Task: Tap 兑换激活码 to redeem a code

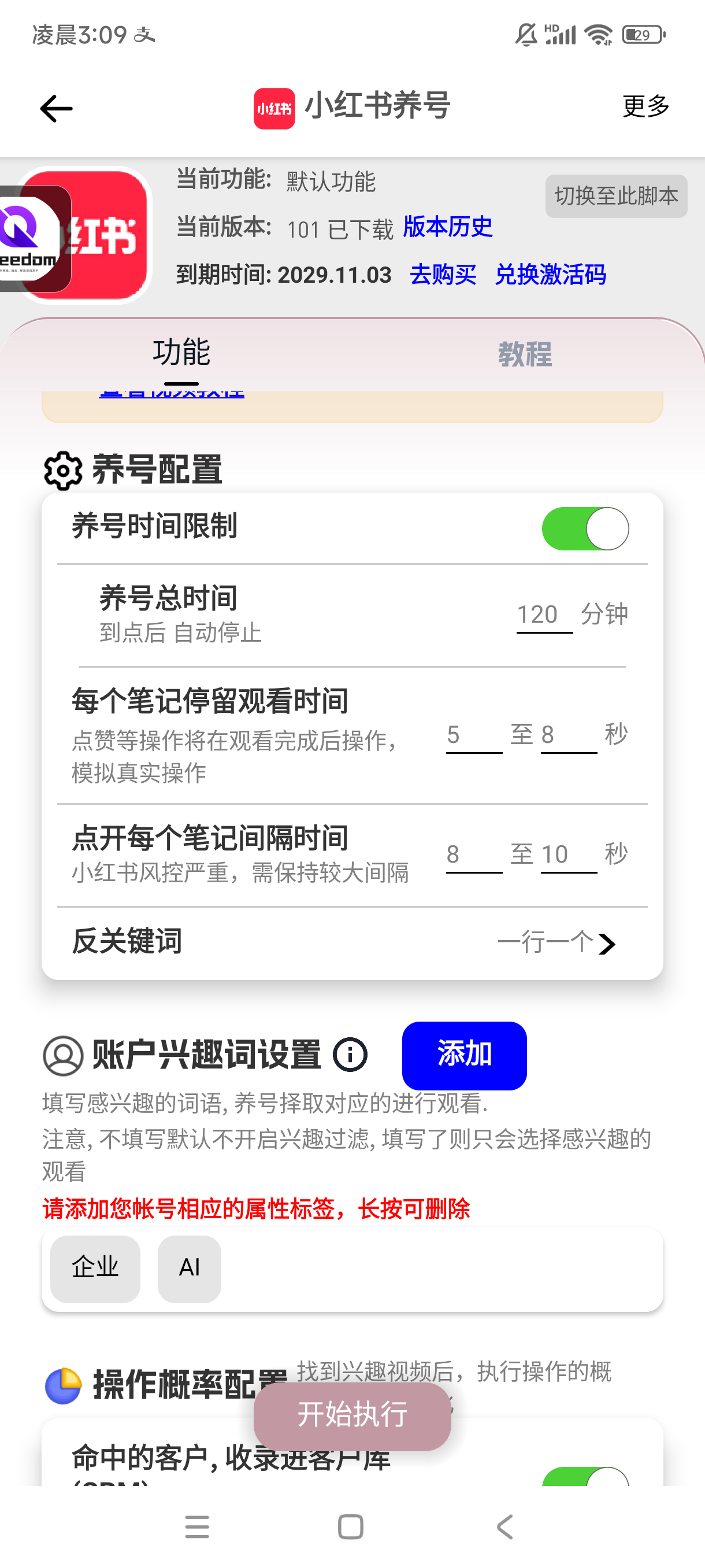Action: click(x=550, y=275)
